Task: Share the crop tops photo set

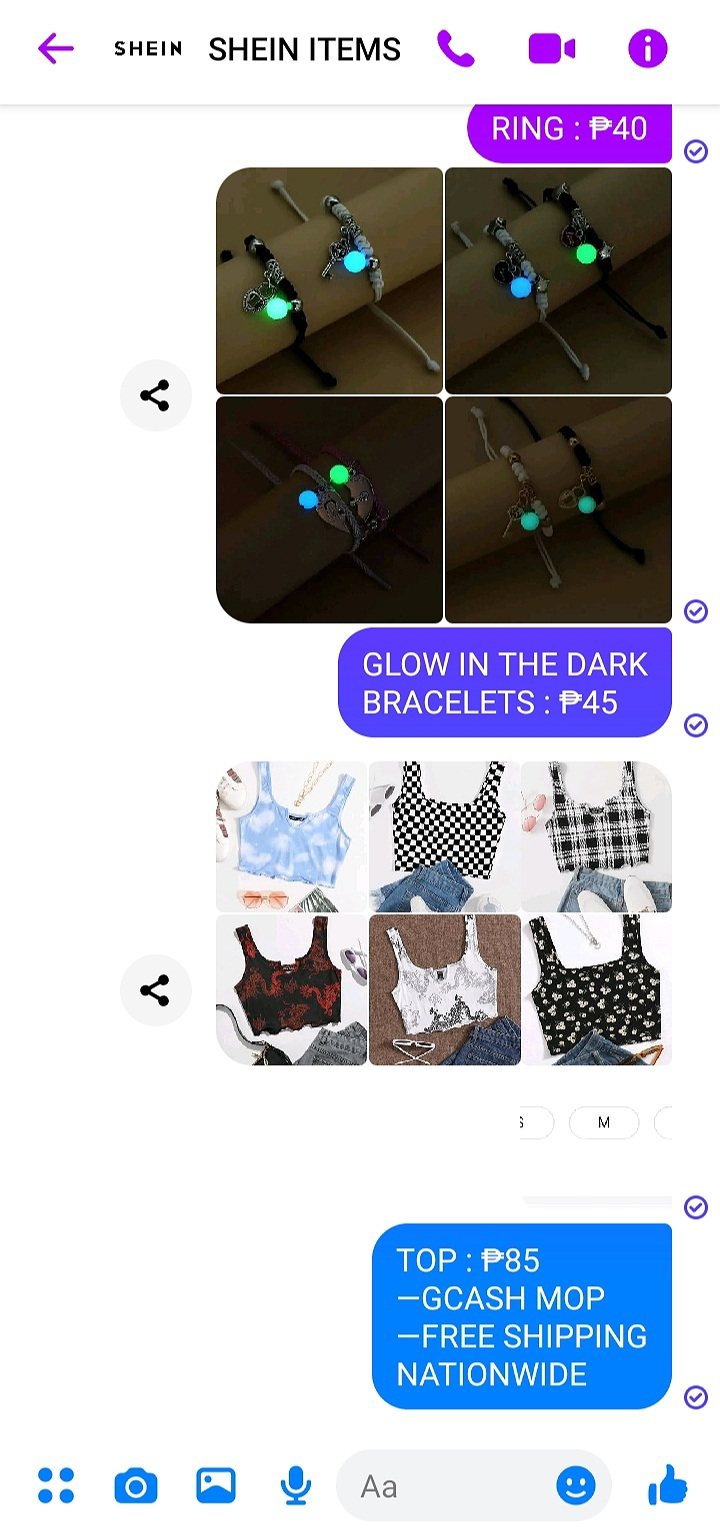Action: tap(155, 991)
